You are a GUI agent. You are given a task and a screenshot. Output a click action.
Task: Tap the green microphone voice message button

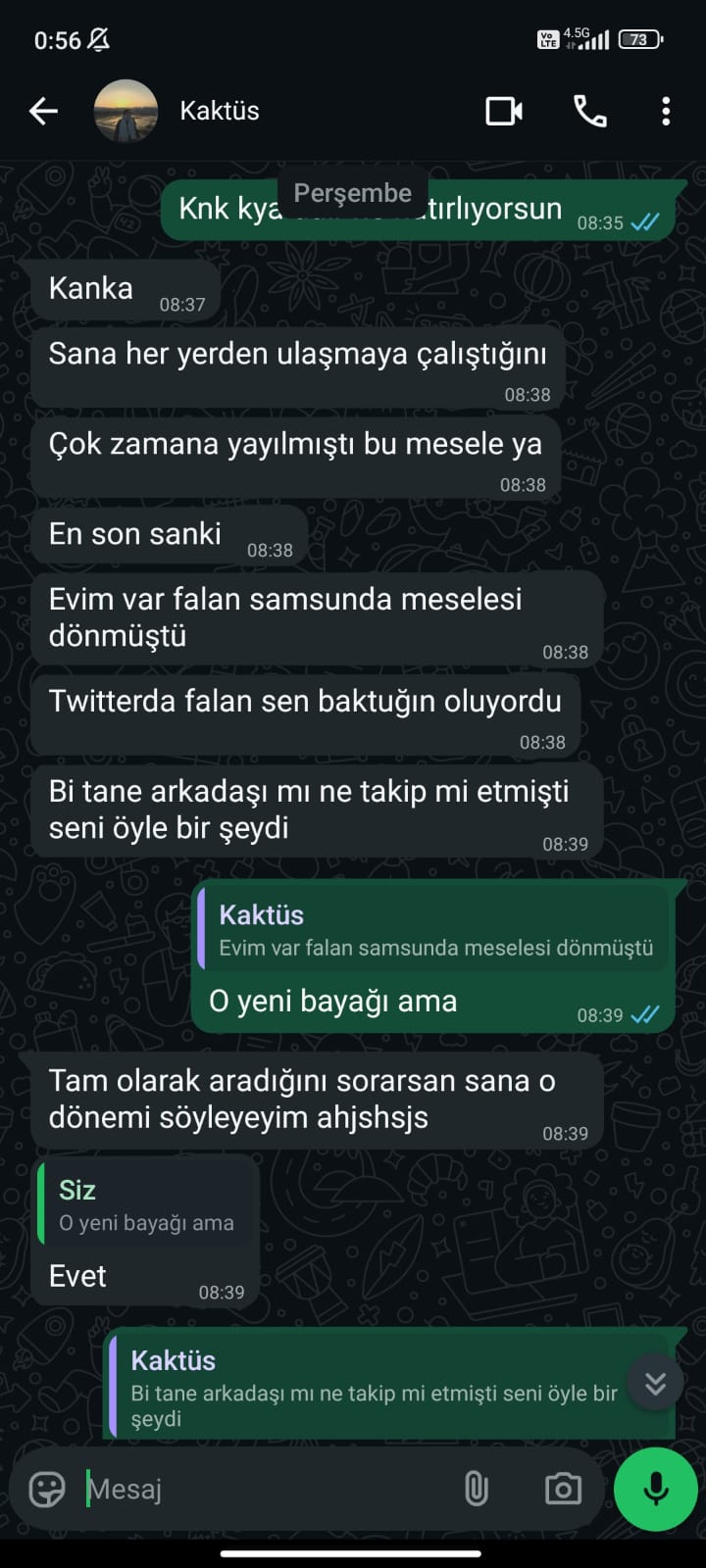click(x=655, y=1489)
